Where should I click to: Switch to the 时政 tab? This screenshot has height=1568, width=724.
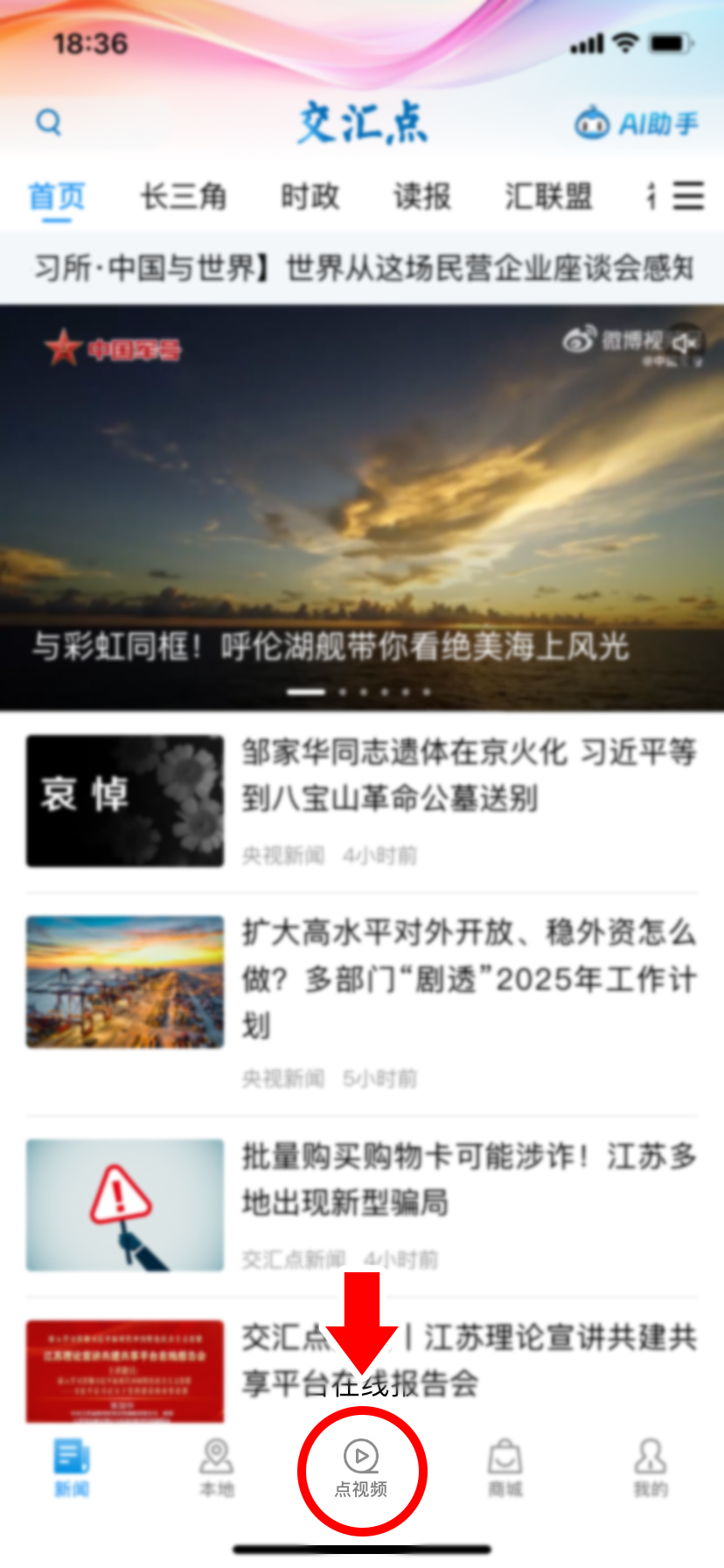click(310, 197)
